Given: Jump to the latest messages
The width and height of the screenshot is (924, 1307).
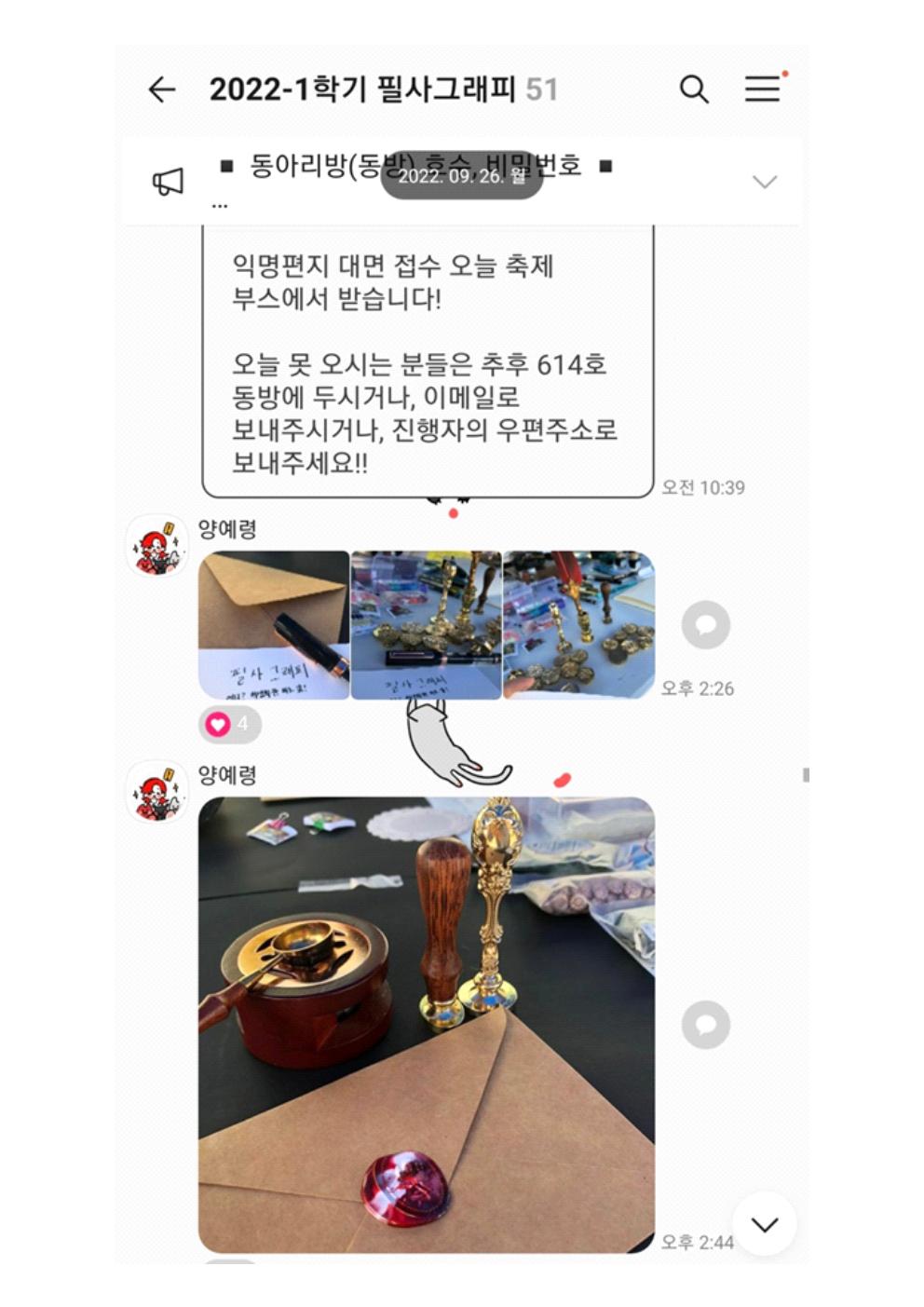Looking at the screenshot, I should click(765, 1224).
